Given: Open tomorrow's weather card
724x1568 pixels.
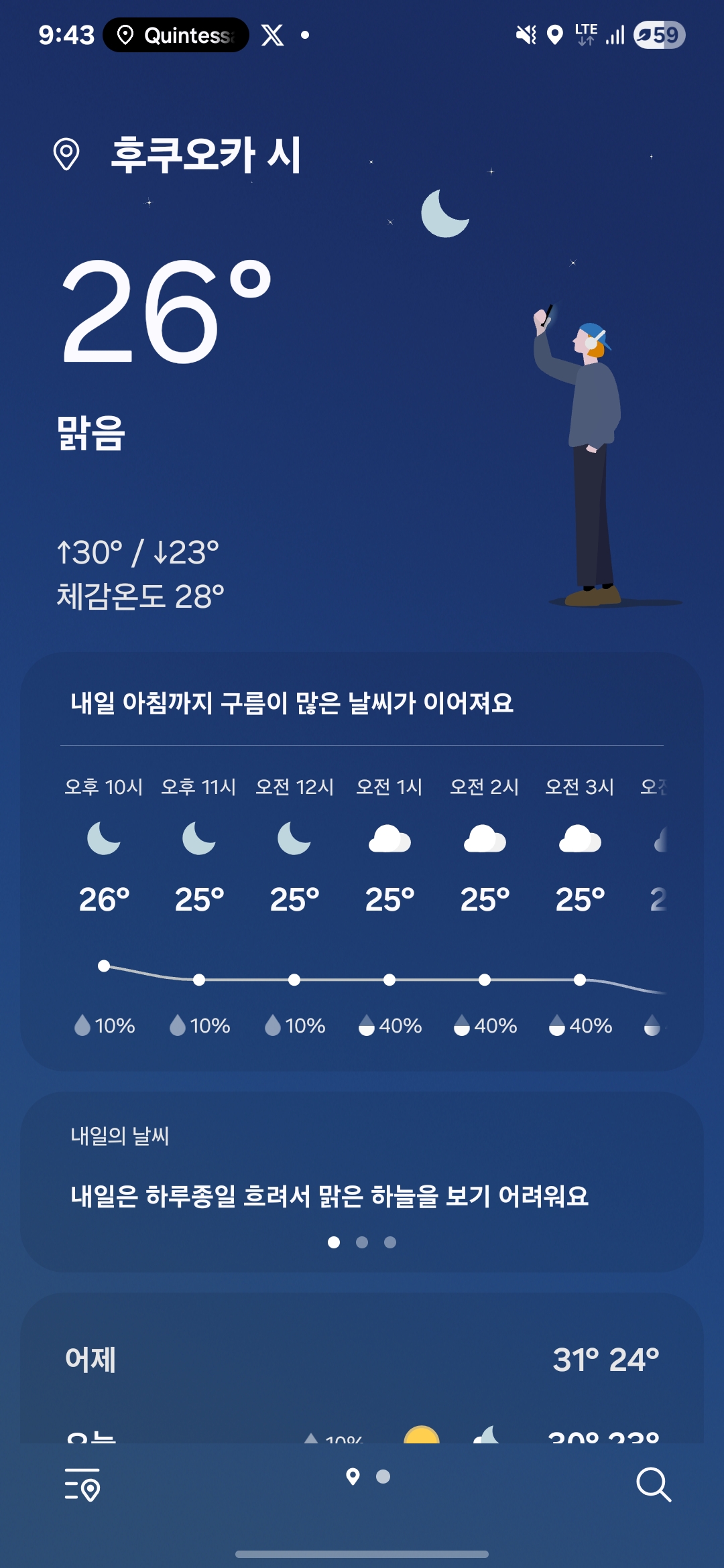Looking at the screenshot, I should point(362,1182).
